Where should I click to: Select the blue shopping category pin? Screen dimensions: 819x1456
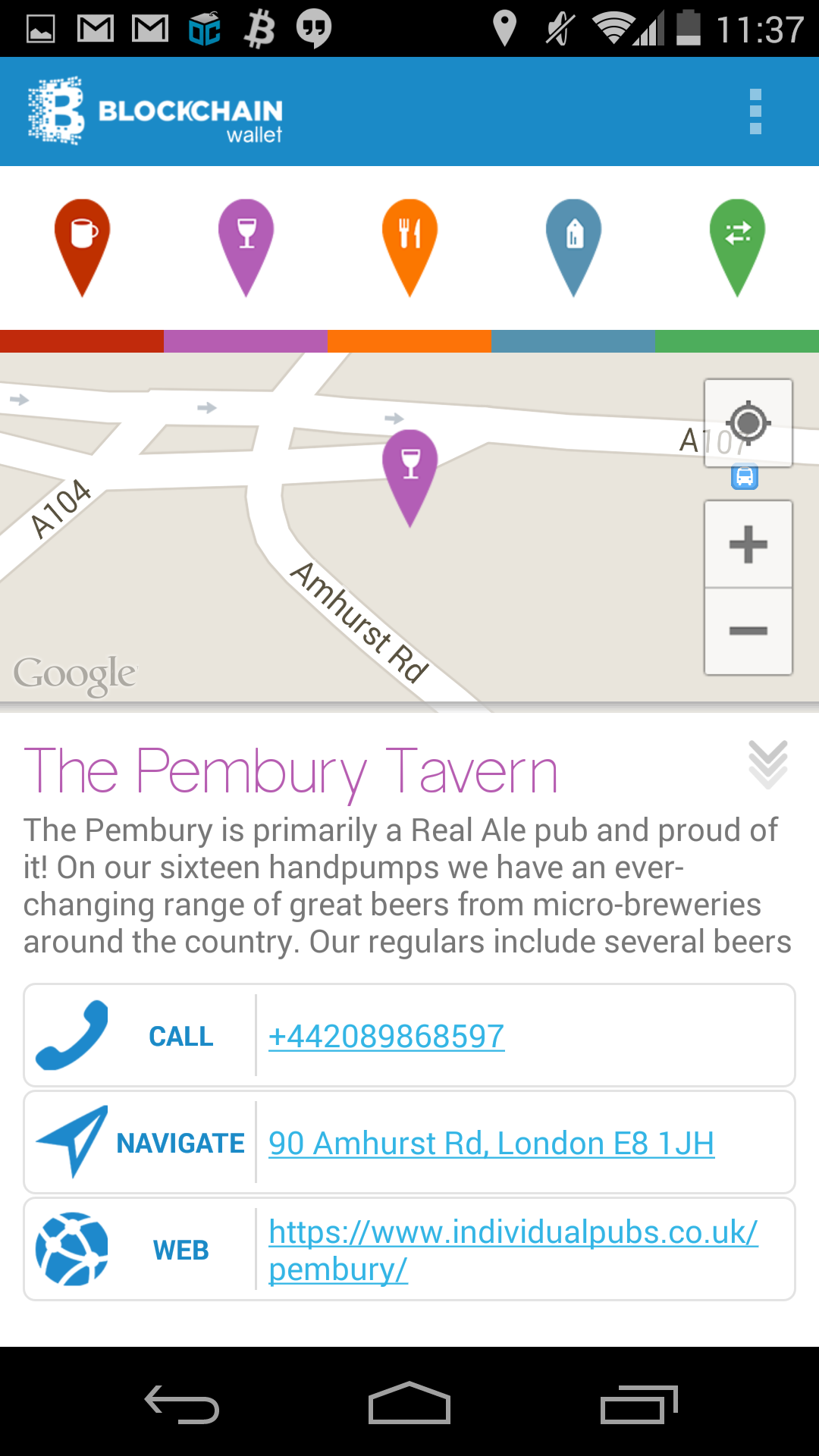point(573,248)
